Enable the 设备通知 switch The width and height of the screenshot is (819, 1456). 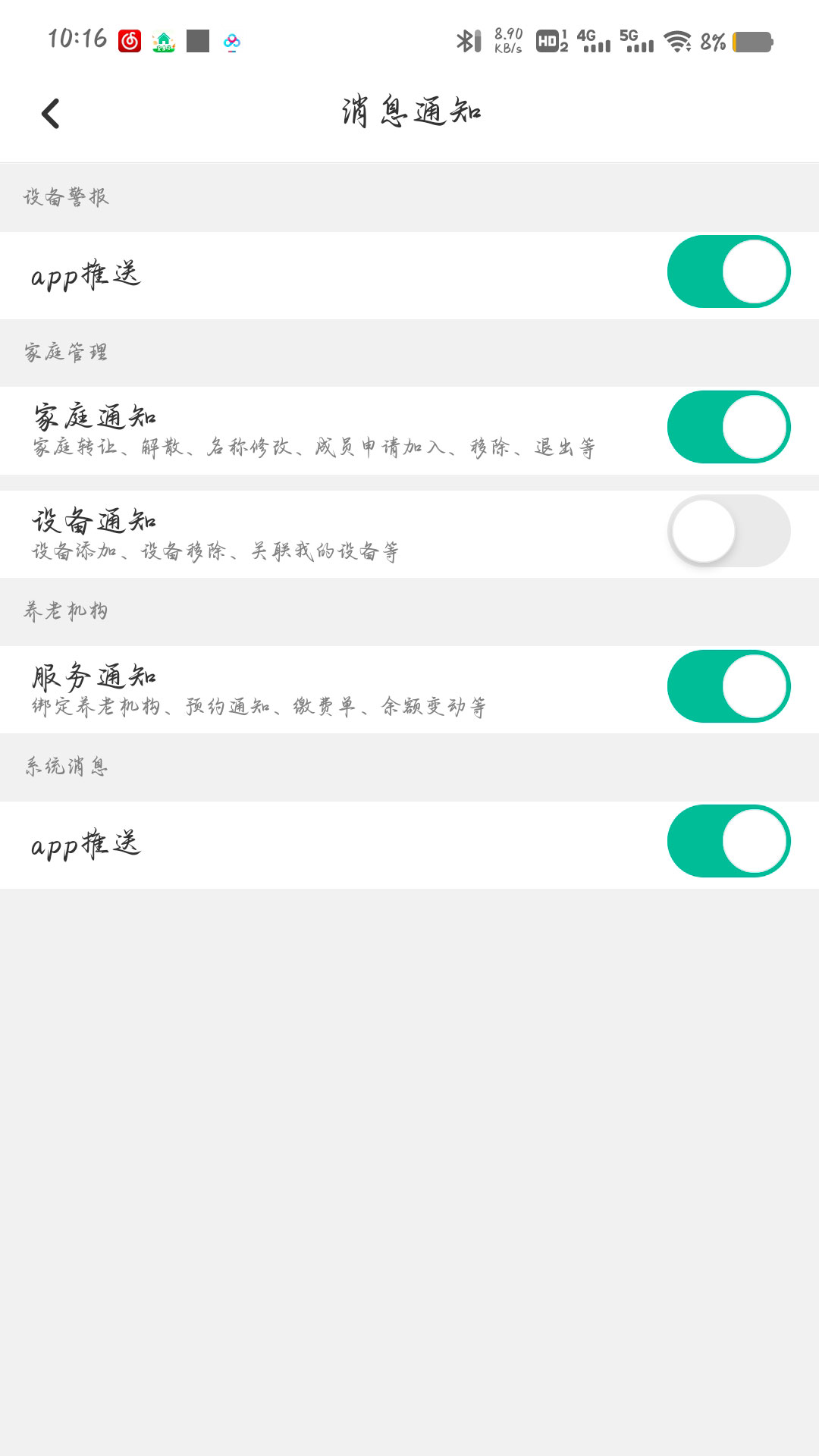tap(728, 531)
